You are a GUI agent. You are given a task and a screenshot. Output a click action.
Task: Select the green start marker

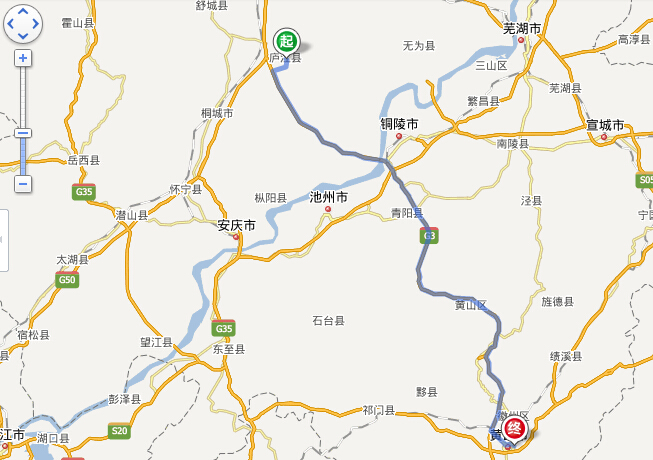click(x=286, y=40)
